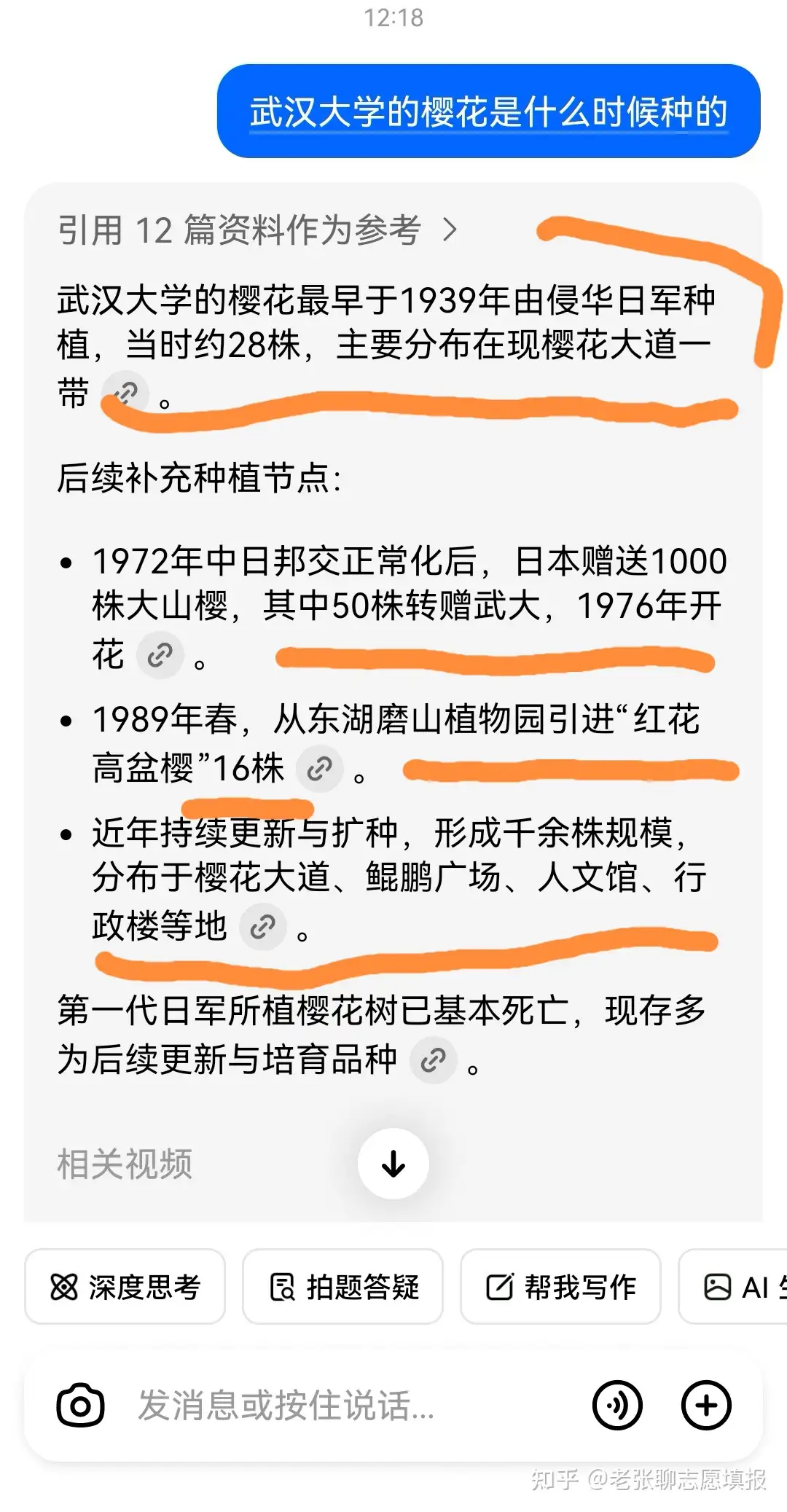This screenshot has height=1512, width=787.
Task: Open source link for the 1976年开花 item
Action: [160, 655]
